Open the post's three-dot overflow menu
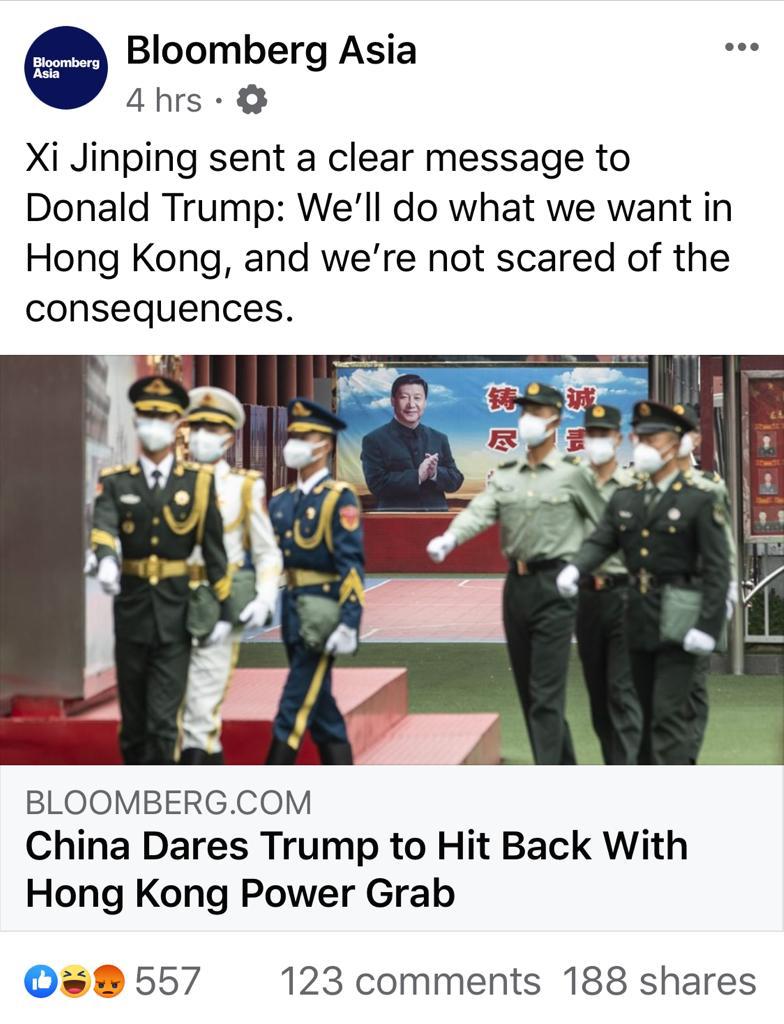Image resolution: width=784 pixels, height=1024 pixels. (742, 48)
